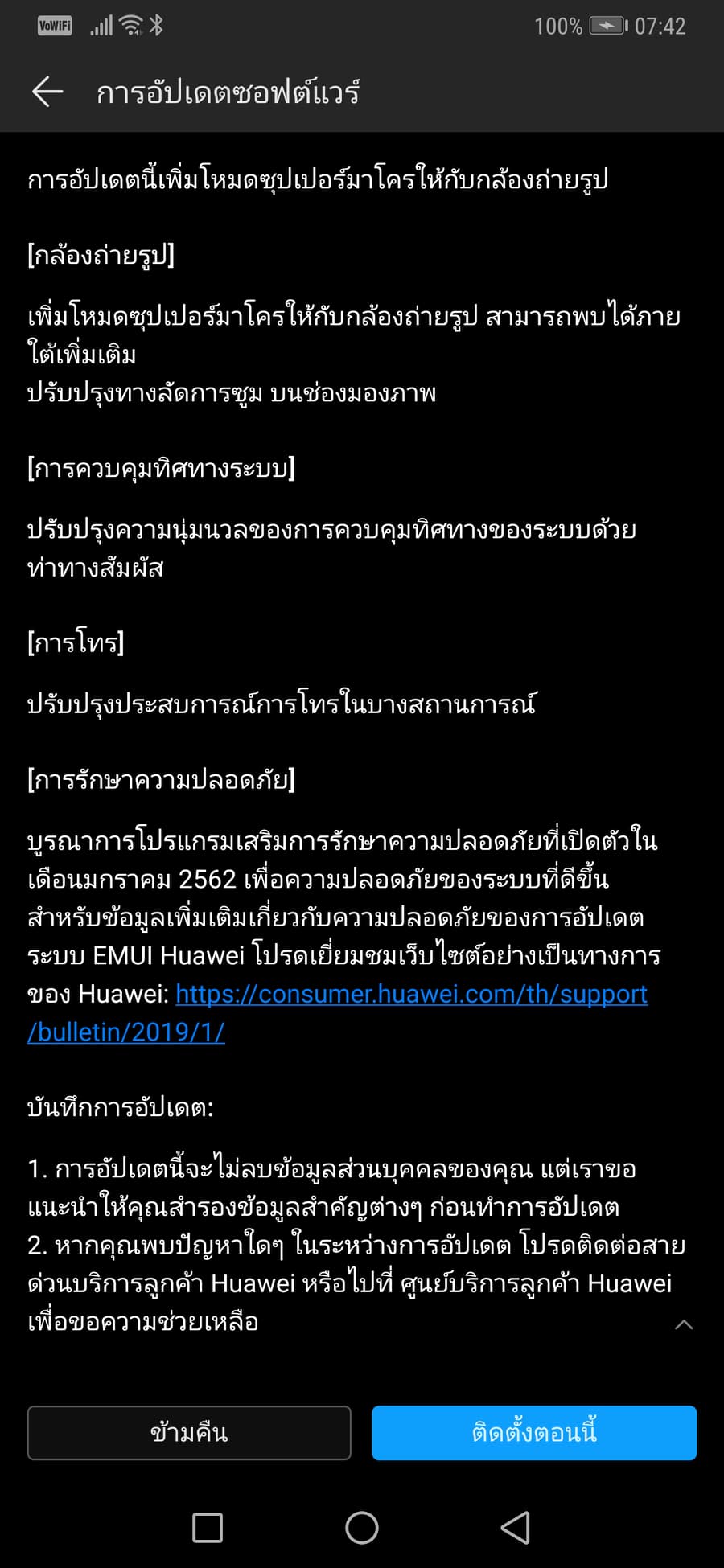Image resolution: width=724 pixels, height=1568 pixels.
Task: Open recent apps from the navigation bar
Action: (x=208, y=1527)
